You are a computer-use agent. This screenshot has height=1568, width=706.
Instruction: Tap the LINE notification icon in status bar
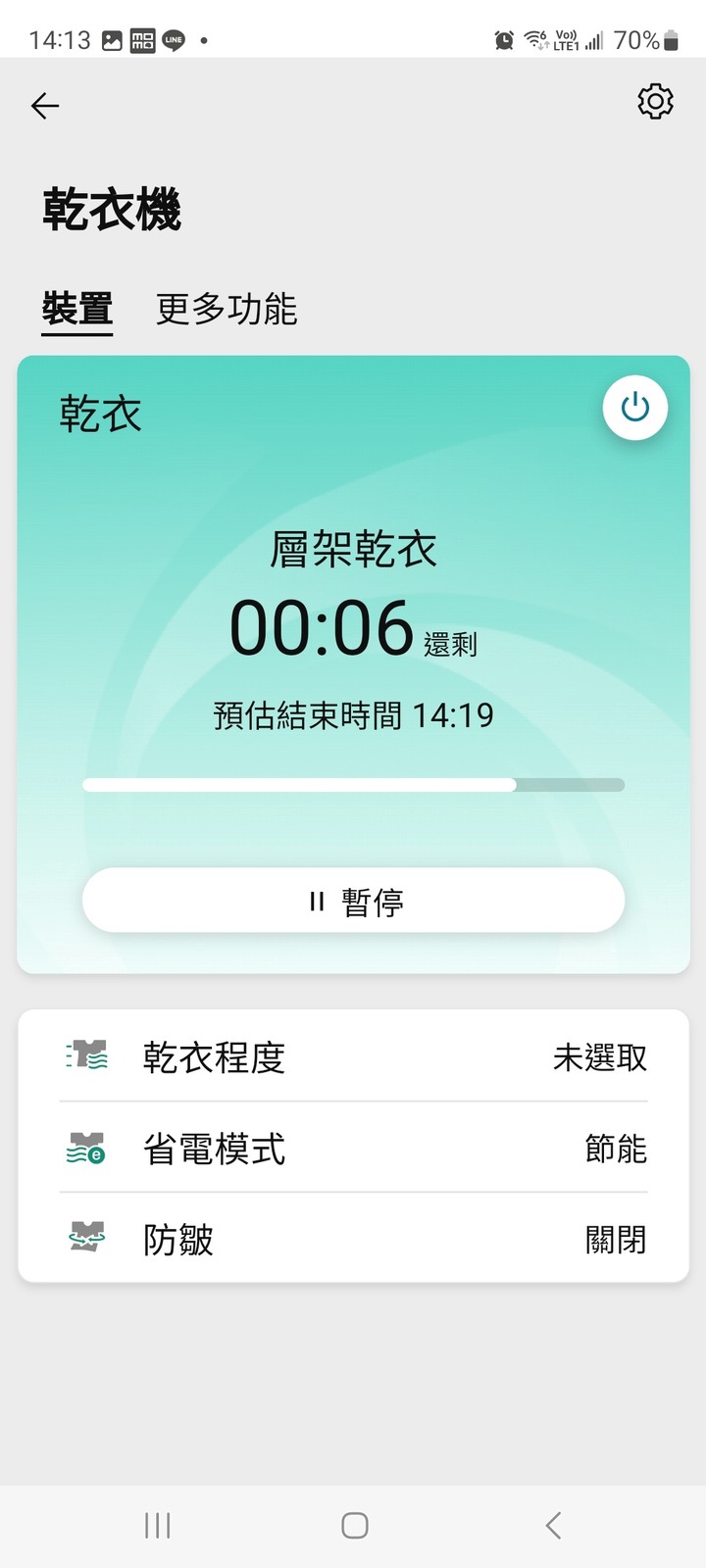pos(173,39)
